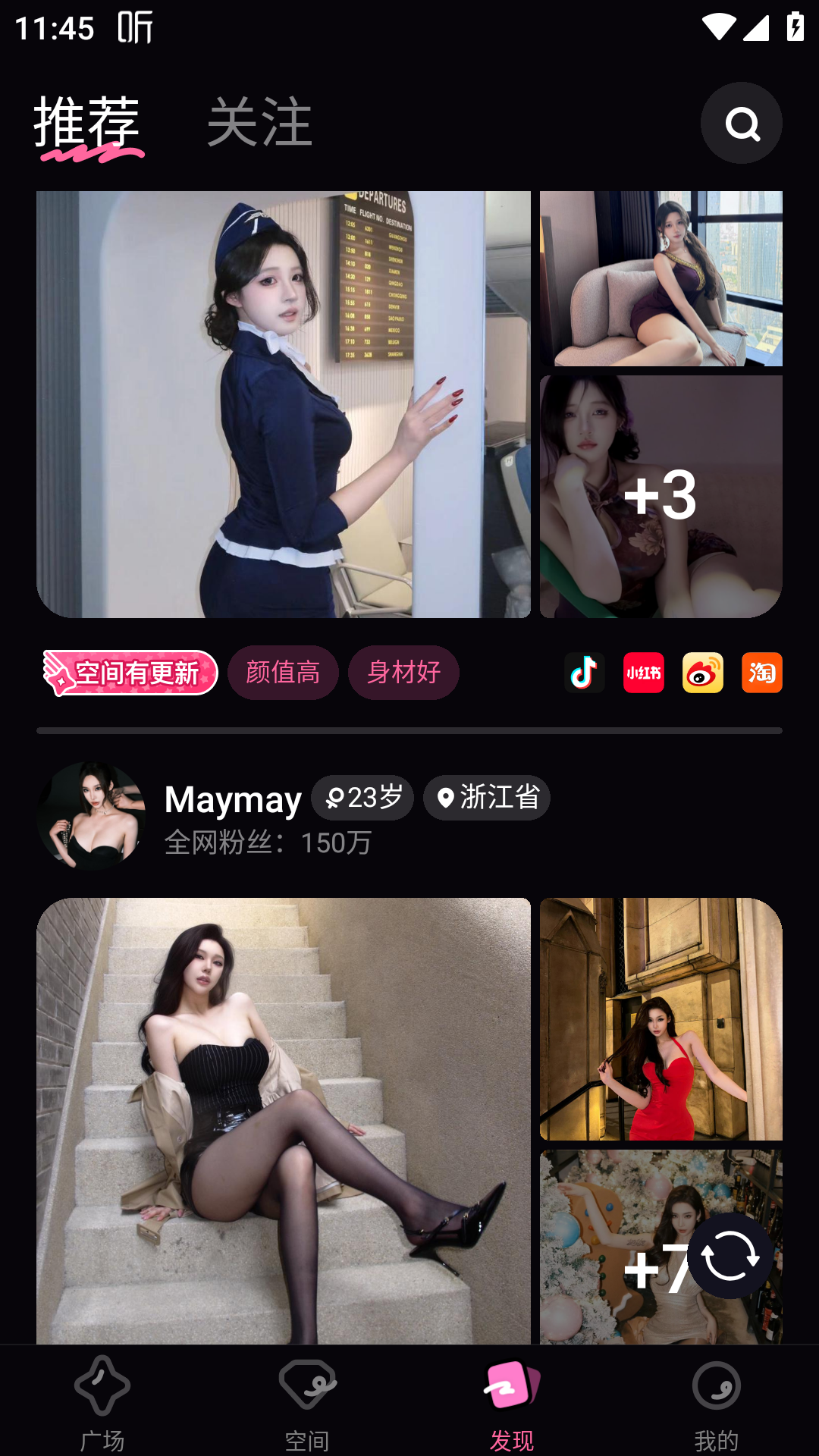
Task: Open Maymay's profile avatar
Action: [91, 816]
